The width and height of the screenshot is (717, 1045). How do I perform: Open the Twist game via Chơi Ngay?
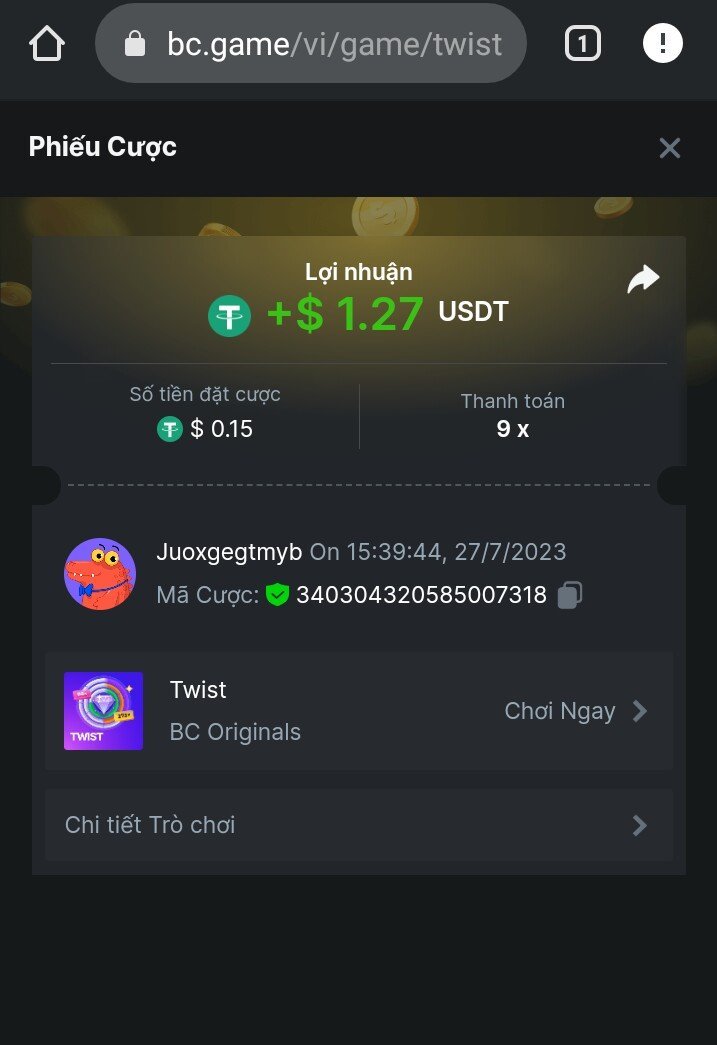click(x=575, y=711)
